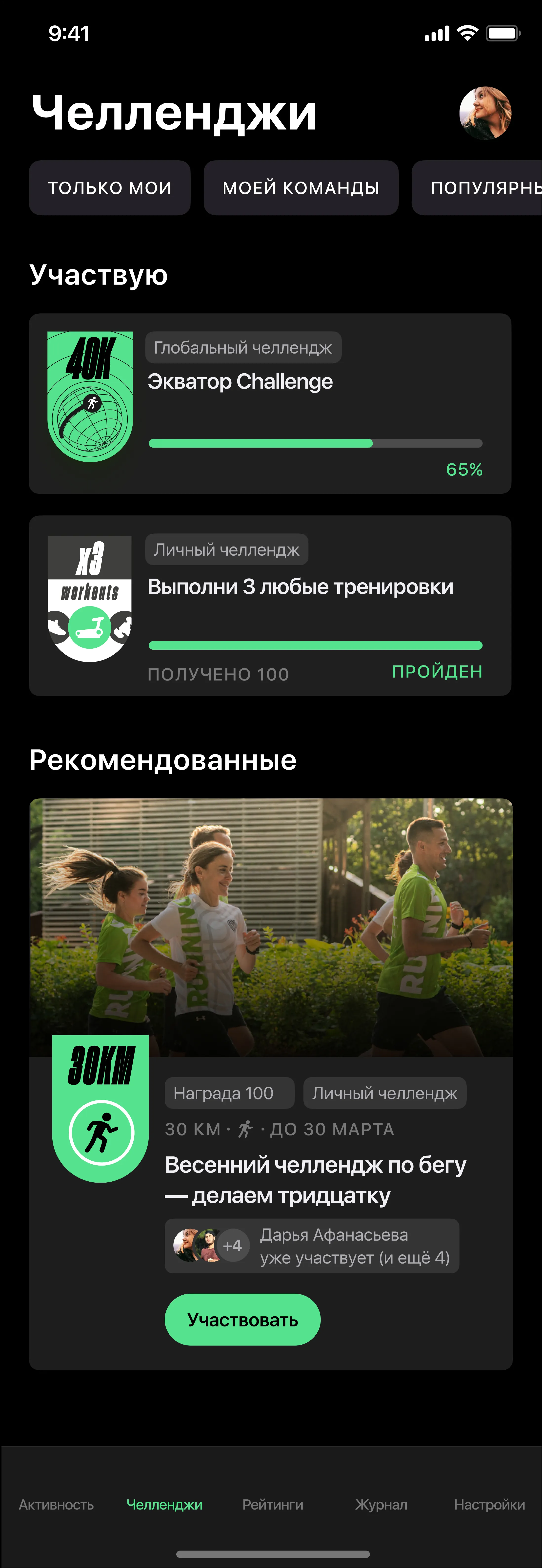Open the Настройки tab
Screen dimensions: 542x1568
[489, 1504]
